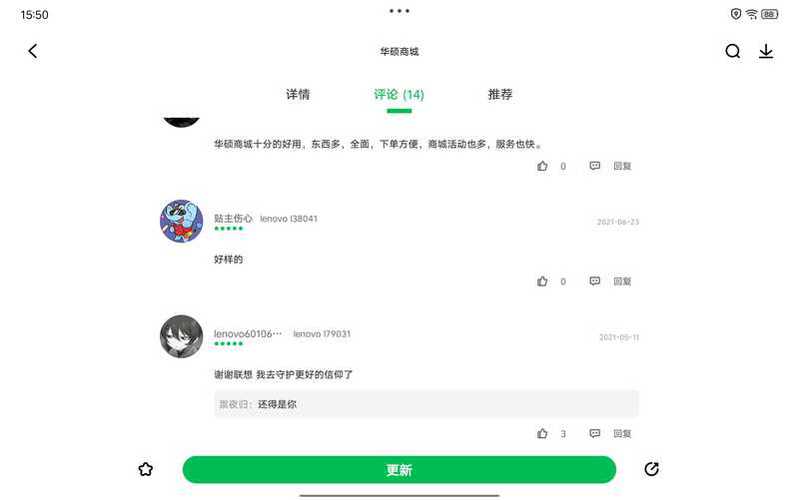Open the downloads icon
Viewport: 799px width, 500px height.
[x=766, y=51]
